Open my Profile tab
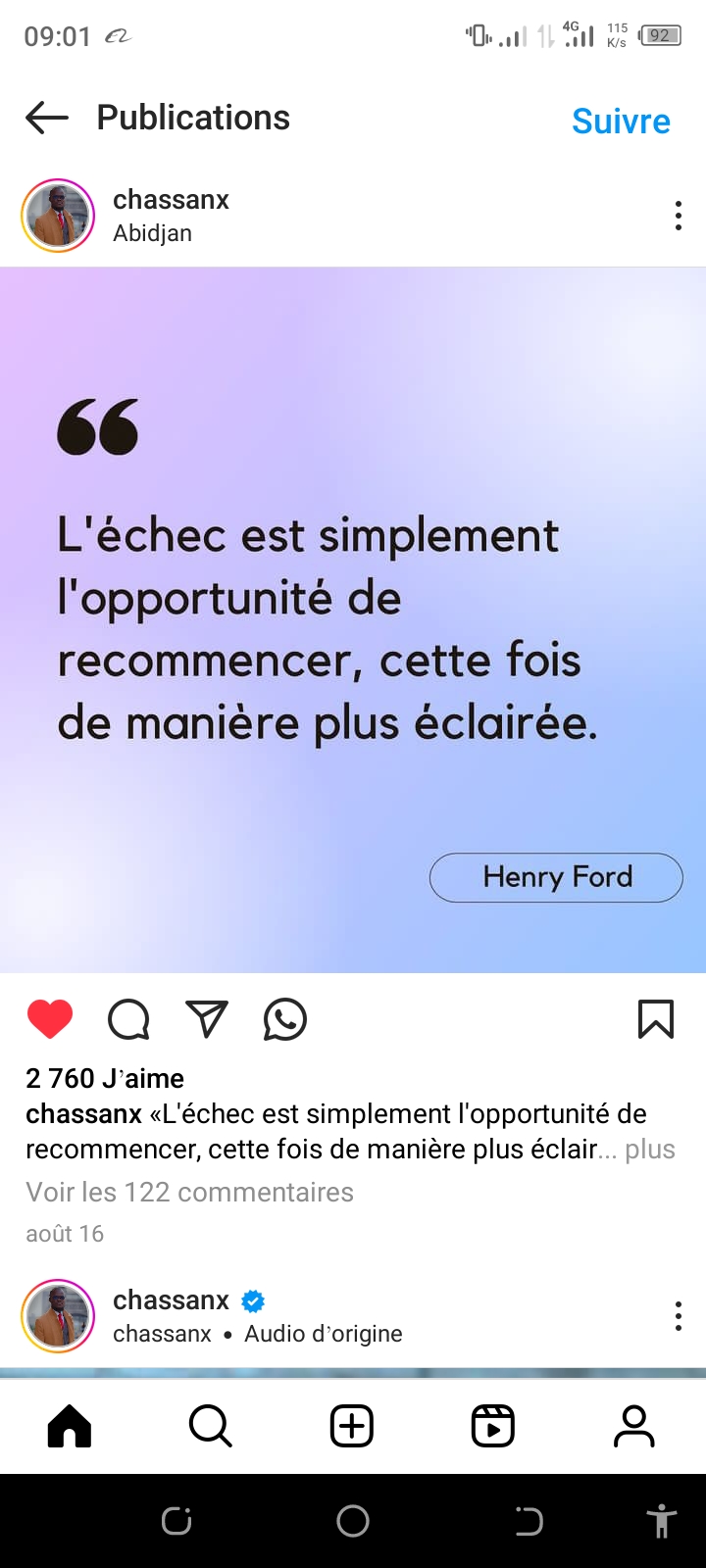The image size is (706, 1568). (634, 1426)
